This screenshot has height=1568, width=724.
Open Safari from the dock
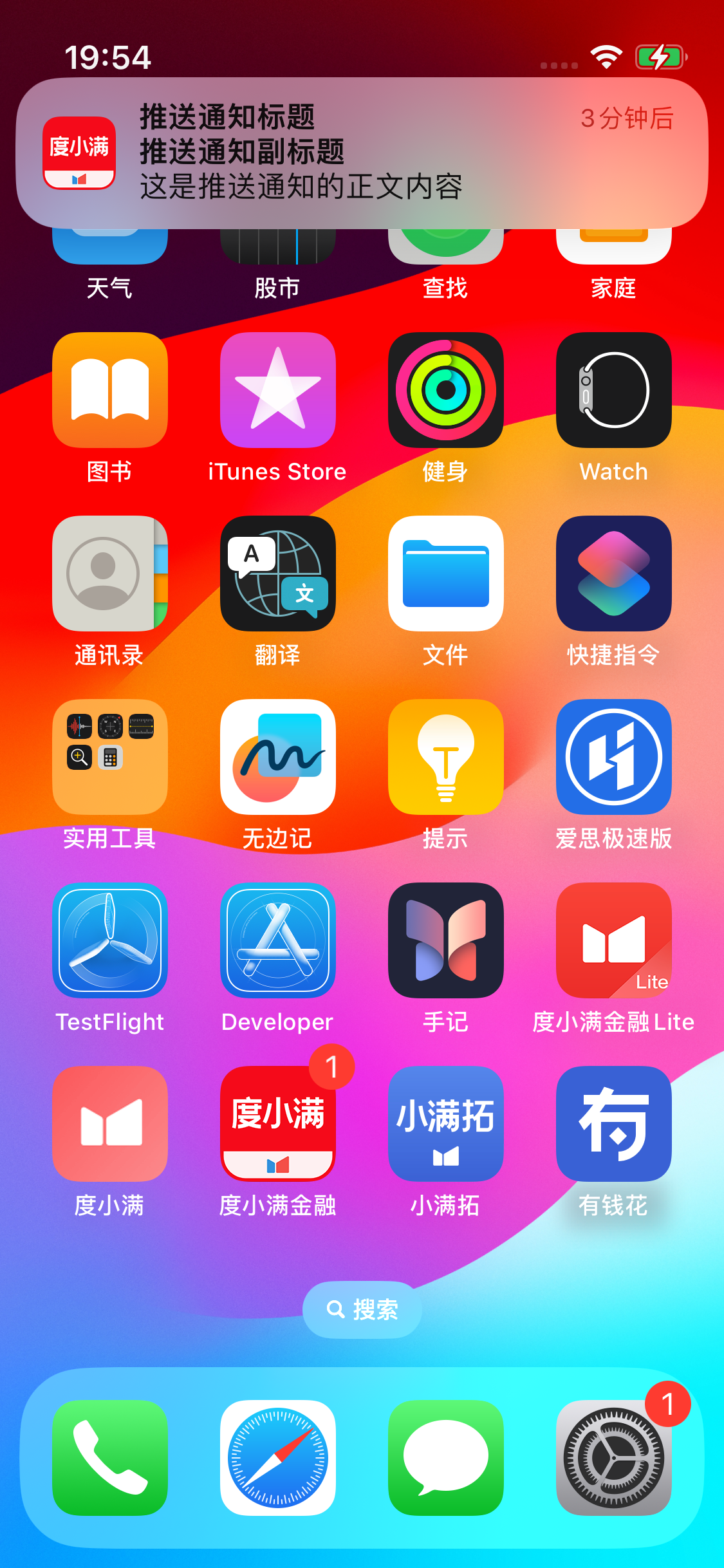click(x=278, y=1458)
